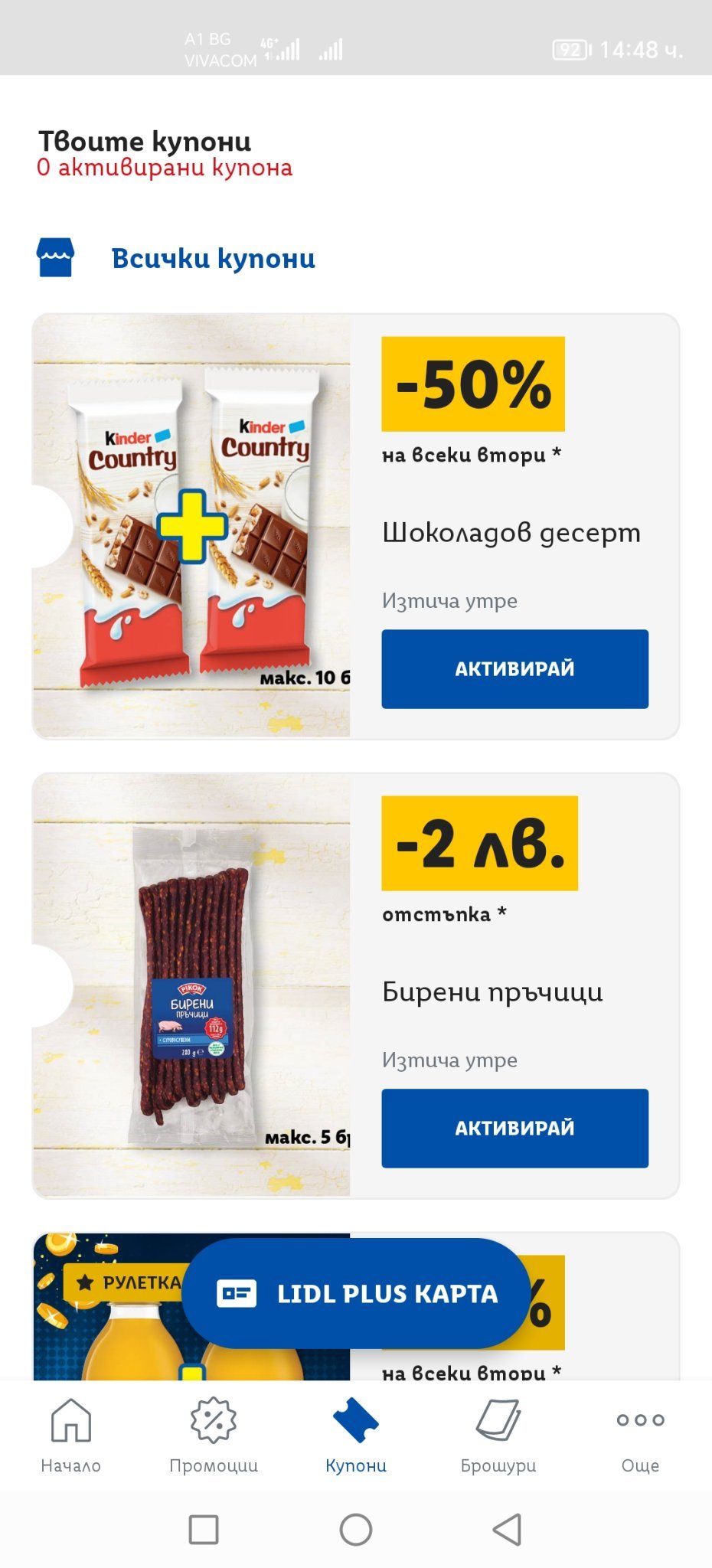Open the Бирени пръчици coupon card
This screenshot has width=712, height=1568.
pos(191,985)
